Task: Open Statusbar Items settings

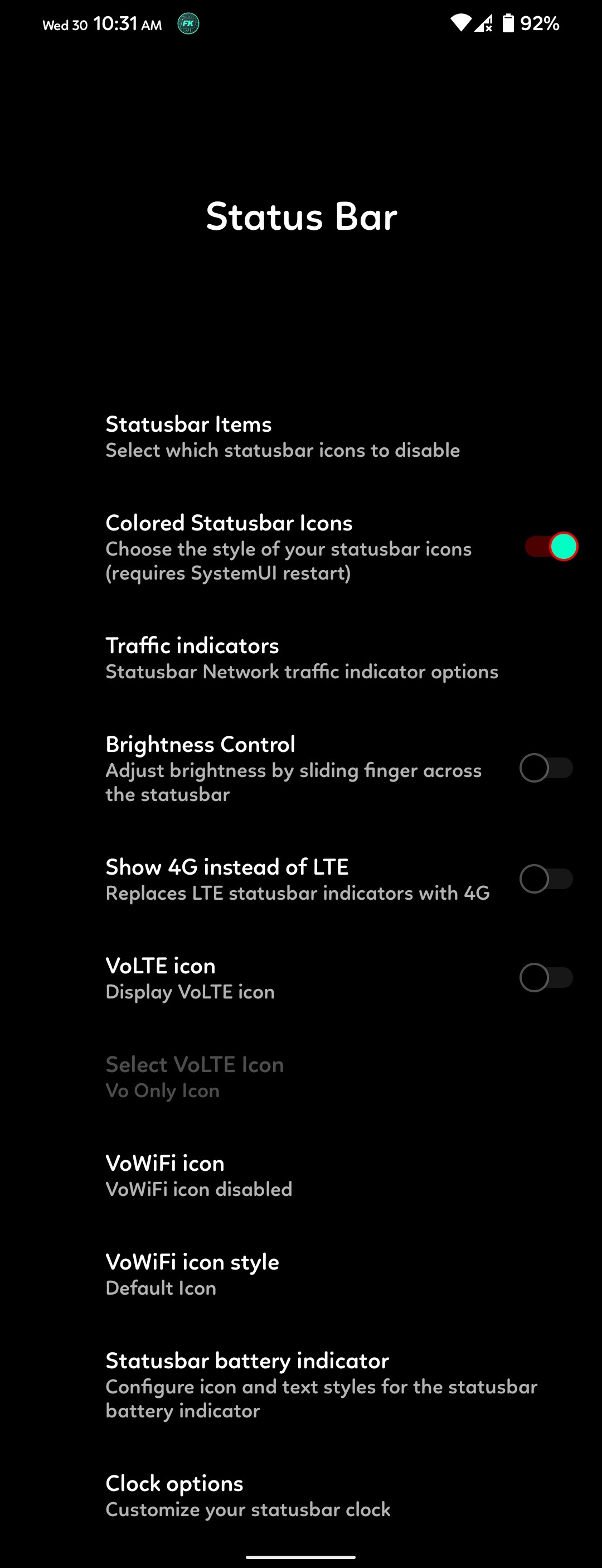Action: click(x=283, y=437)
